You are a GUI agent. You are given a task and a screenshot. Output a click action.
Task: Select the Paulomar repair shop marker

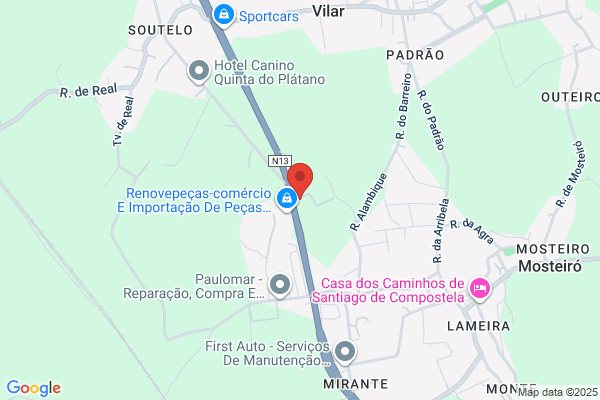coord(280,286)
